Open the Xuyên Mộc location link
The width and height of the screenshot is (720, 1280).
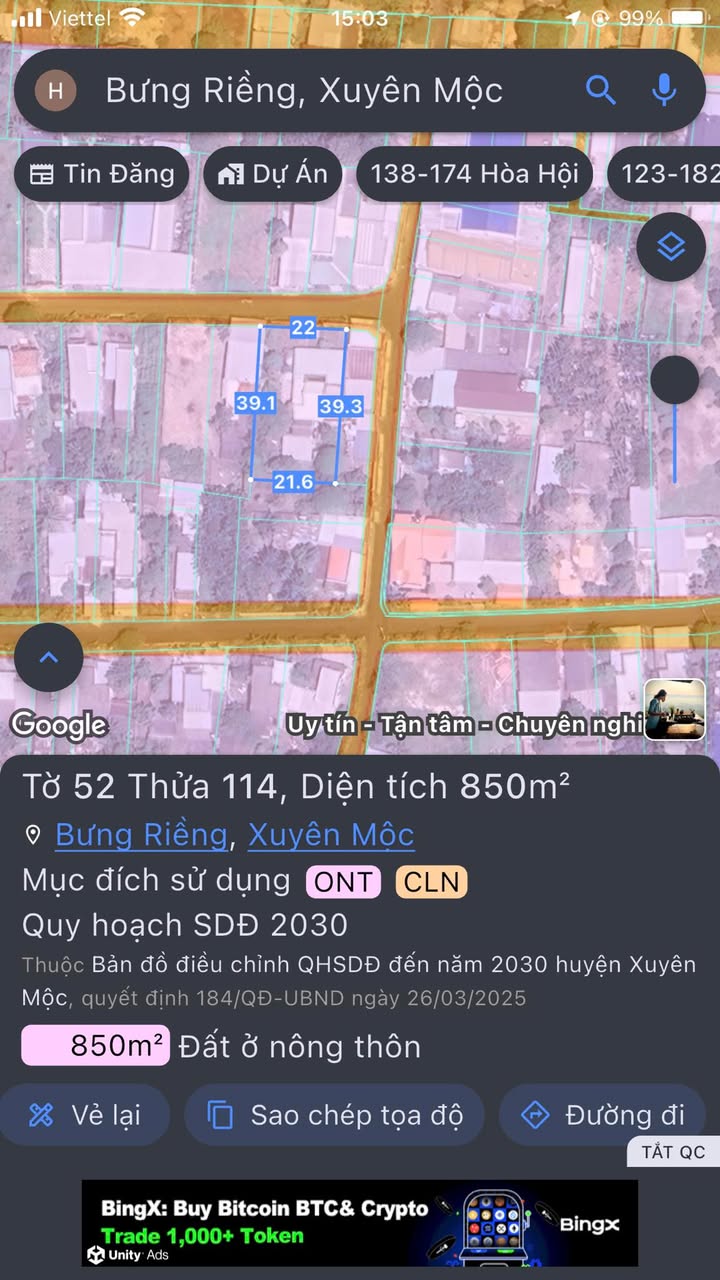pyautogui.click(x=331, y=834)
